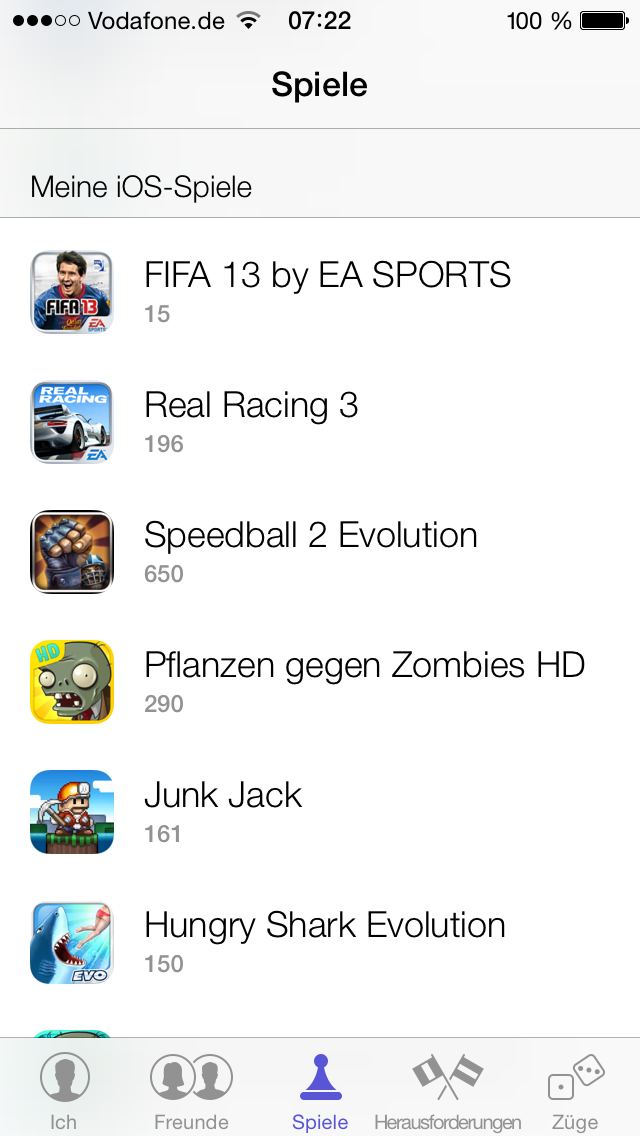
Task: Open Pflanzen gegen Zombies HD
Action: (320, 682)
